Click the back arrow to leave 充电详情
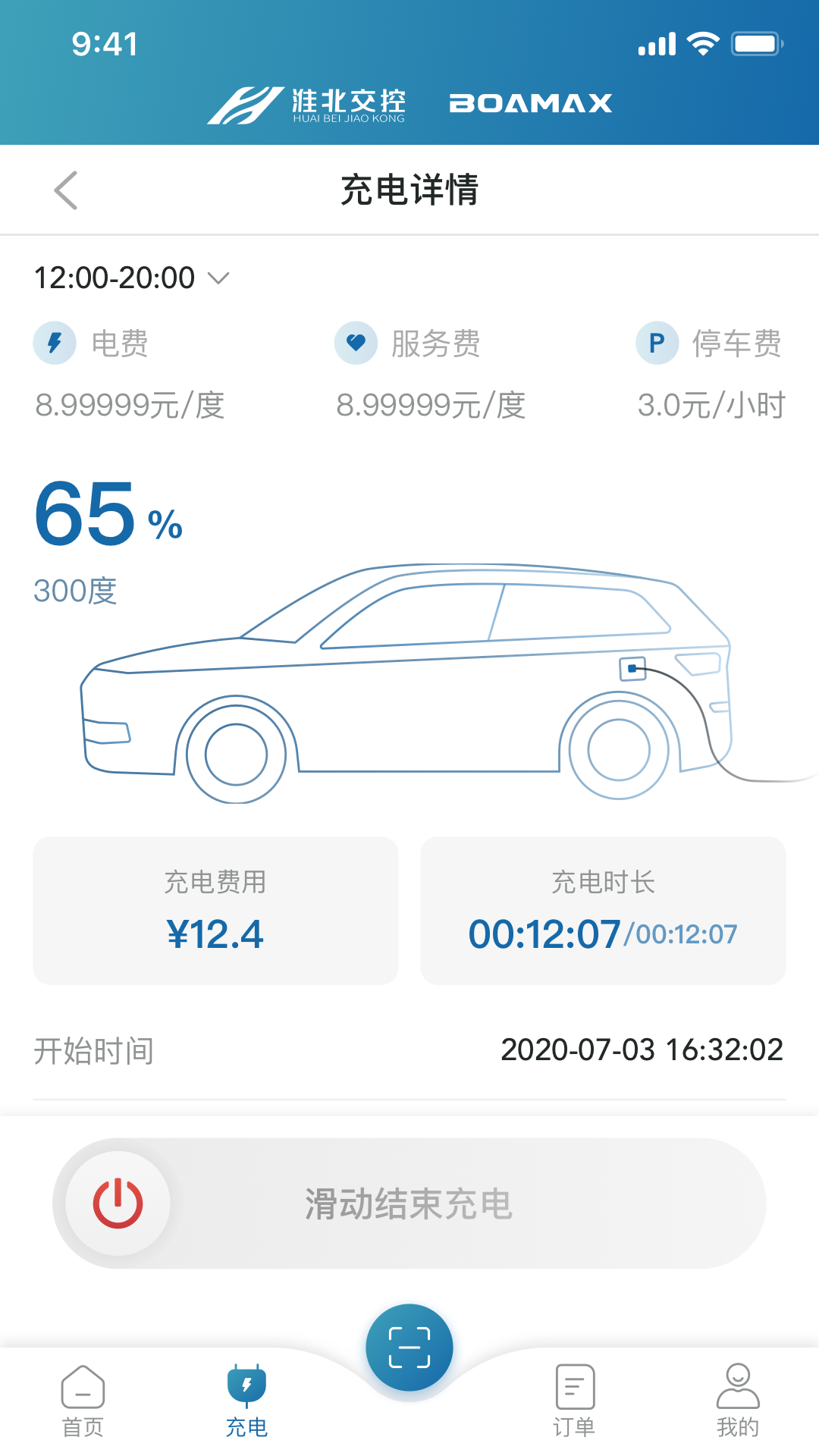819x1456 pixels. click(x=67, y=191)
